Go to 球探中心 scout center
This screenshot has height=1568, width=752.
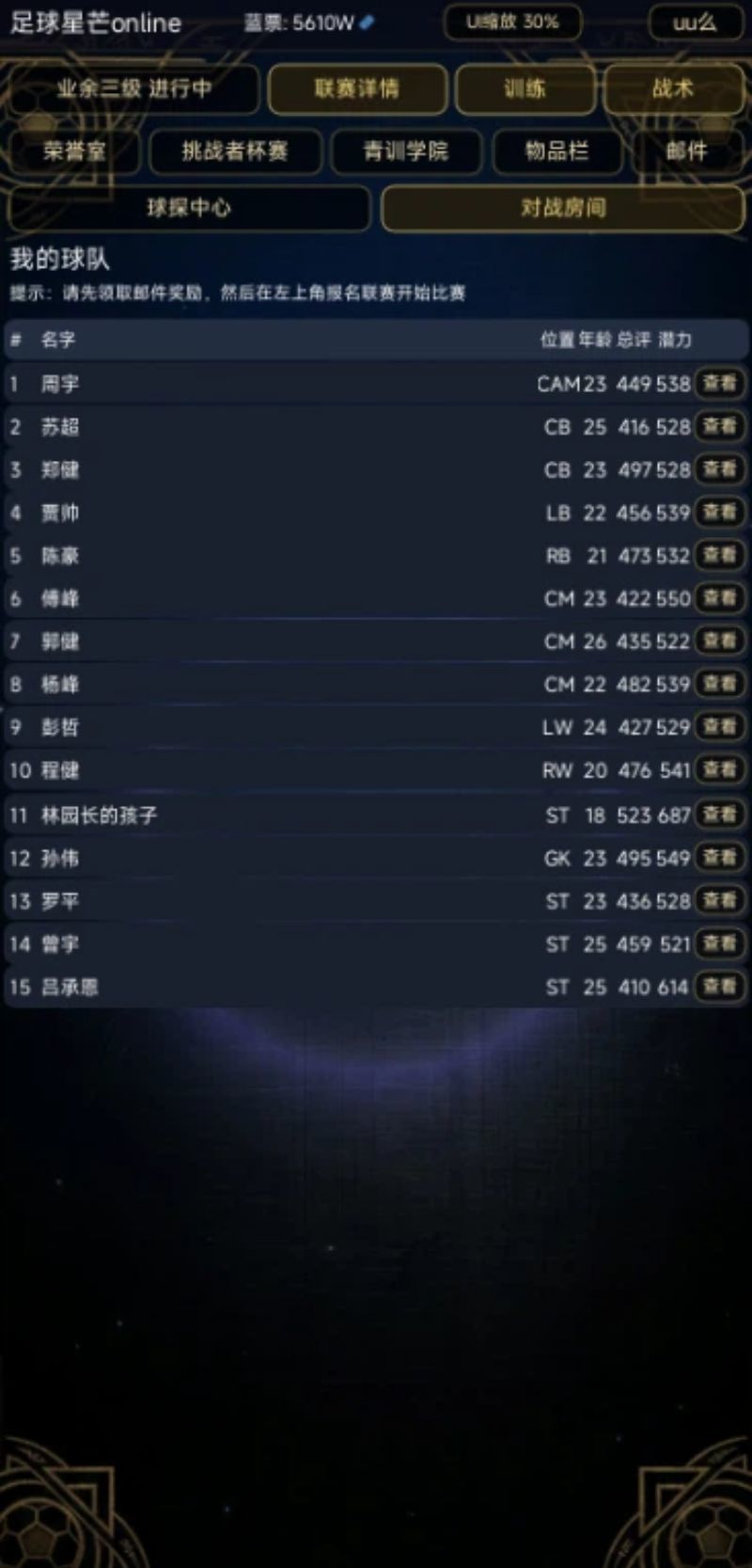click(188, 208)
